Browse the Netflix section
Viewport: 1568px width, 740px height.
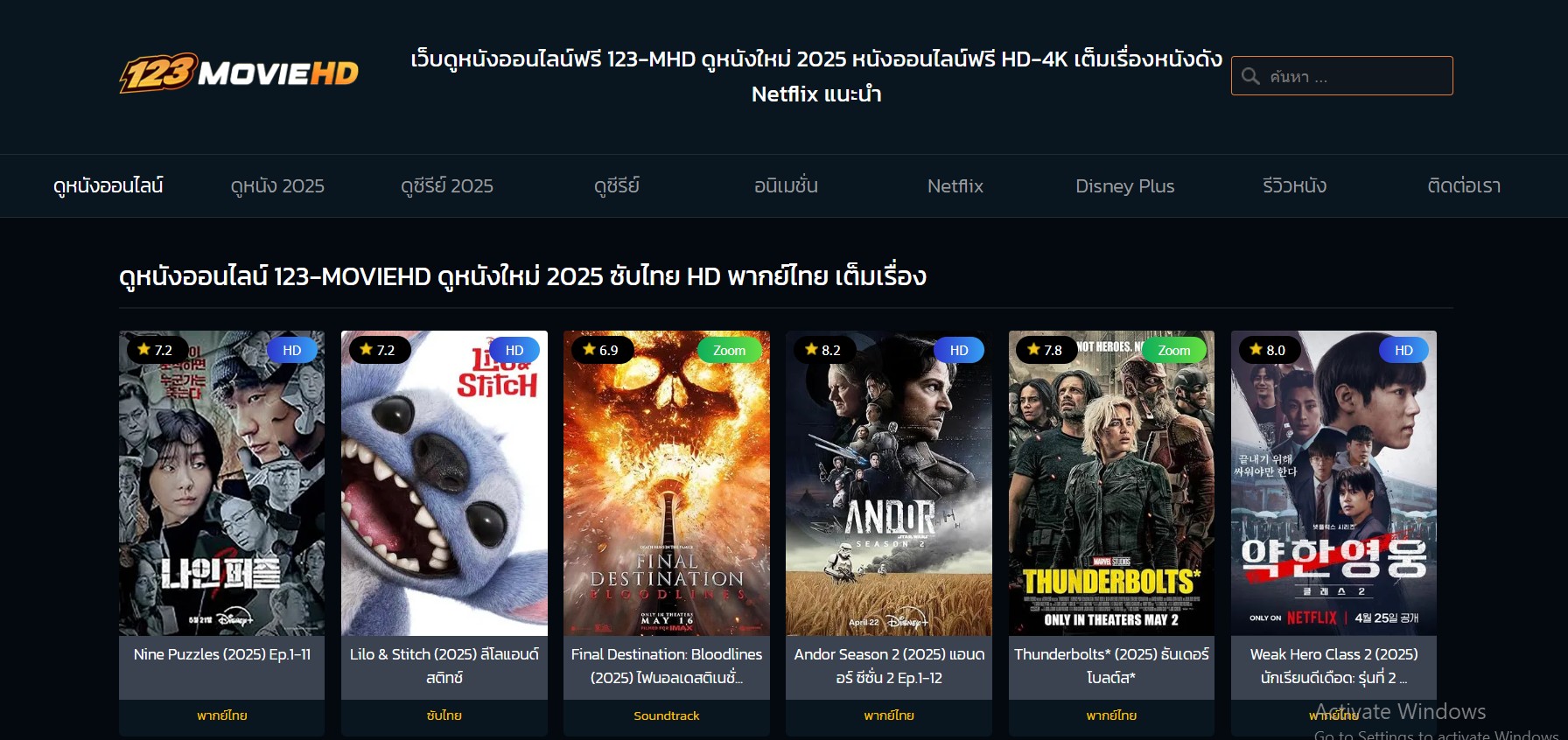coord(955,185)
